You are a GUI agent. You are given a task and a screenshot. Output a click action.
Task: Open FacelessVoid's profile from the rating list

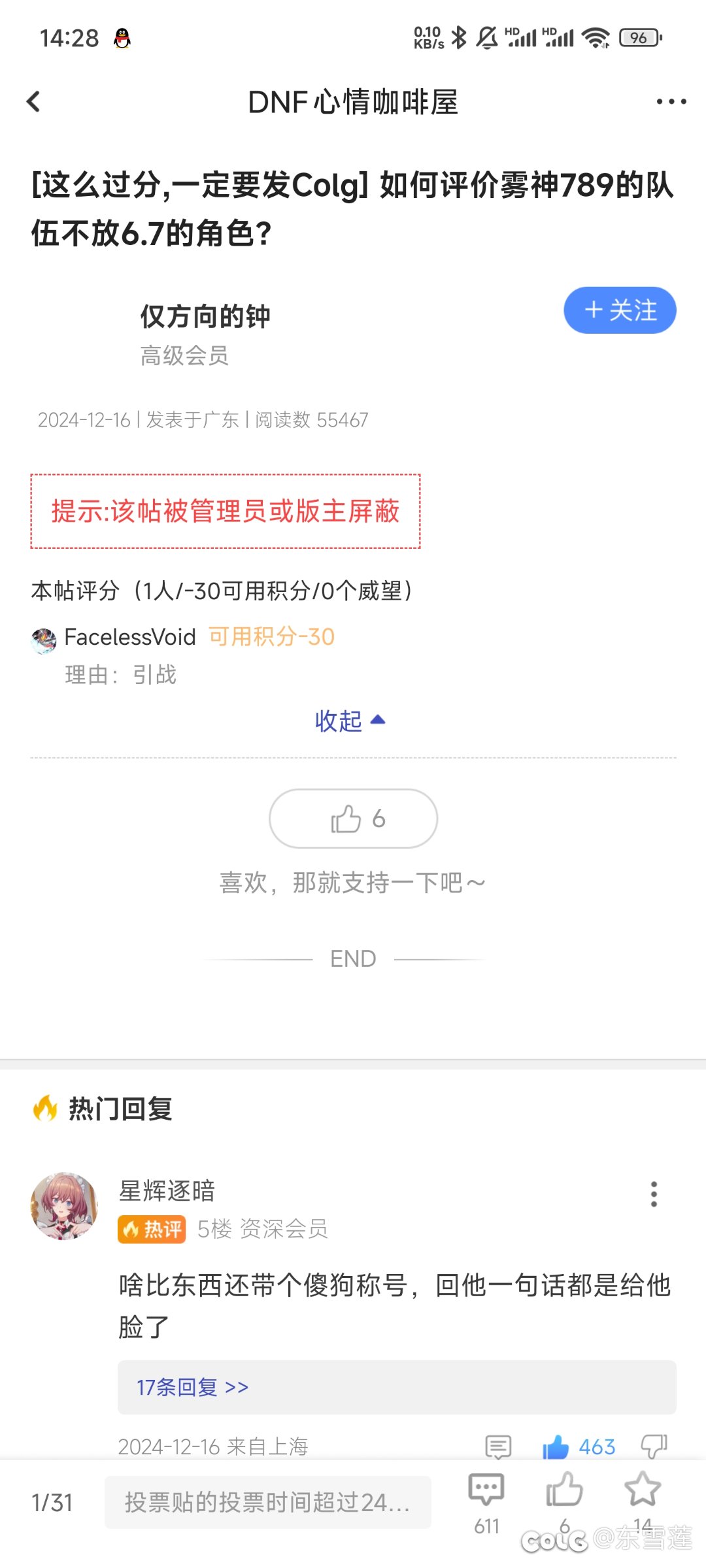(x=129, y=636)
